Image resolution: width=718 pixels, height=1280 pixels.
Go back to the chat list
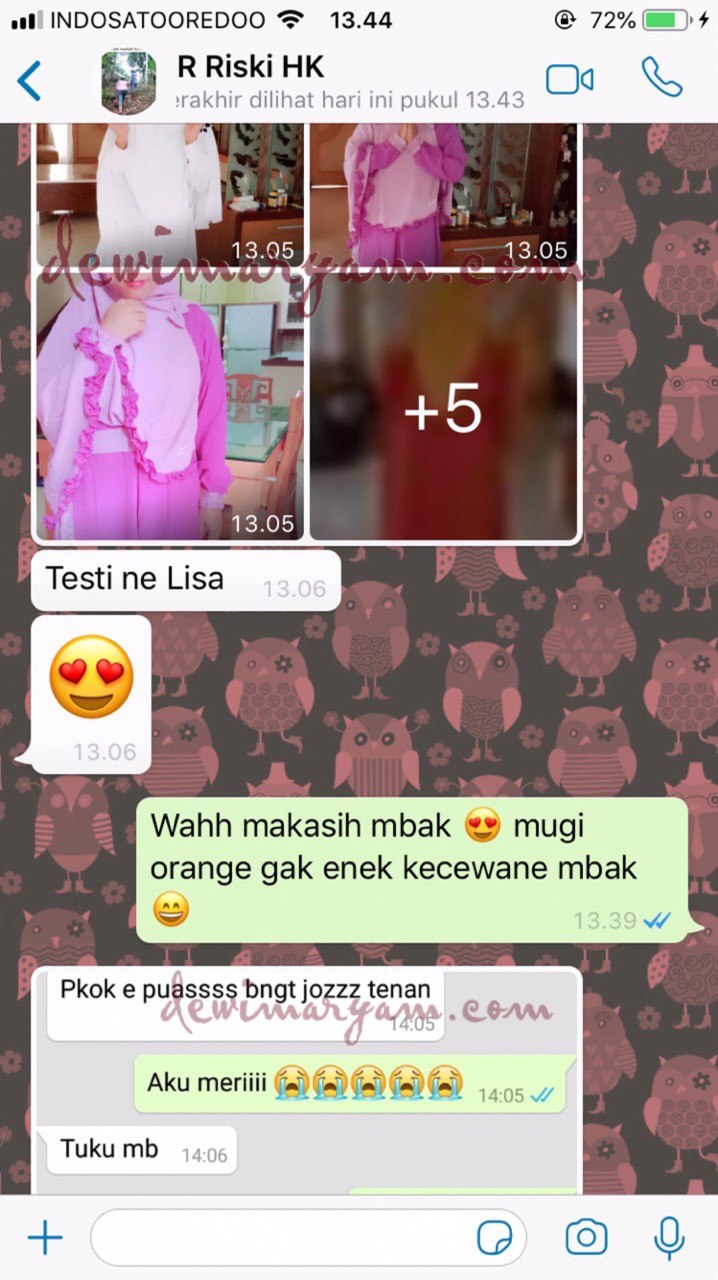pyautogui.click(x=30, y=81)
